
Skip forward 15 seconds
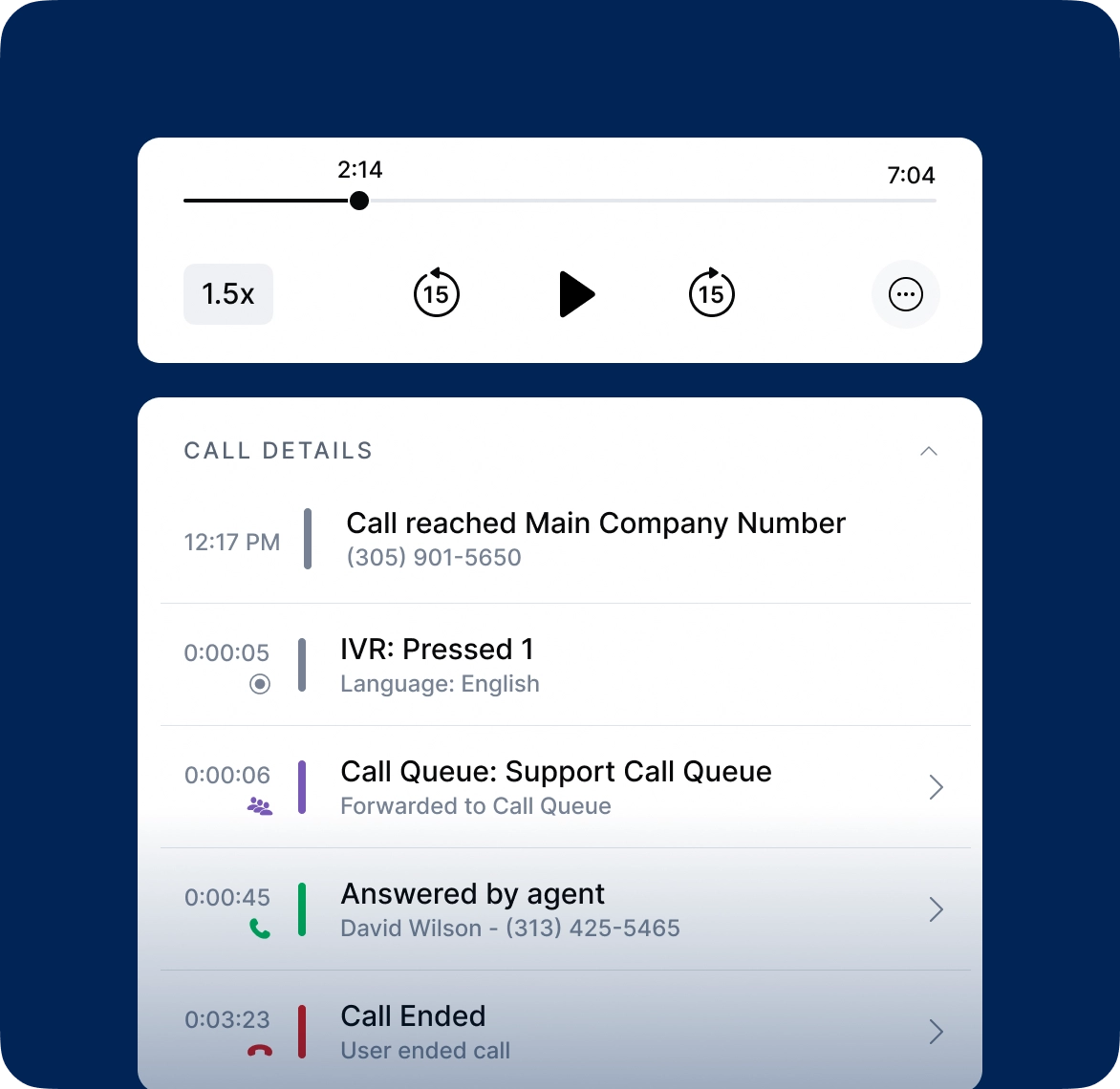click(711, 293)
